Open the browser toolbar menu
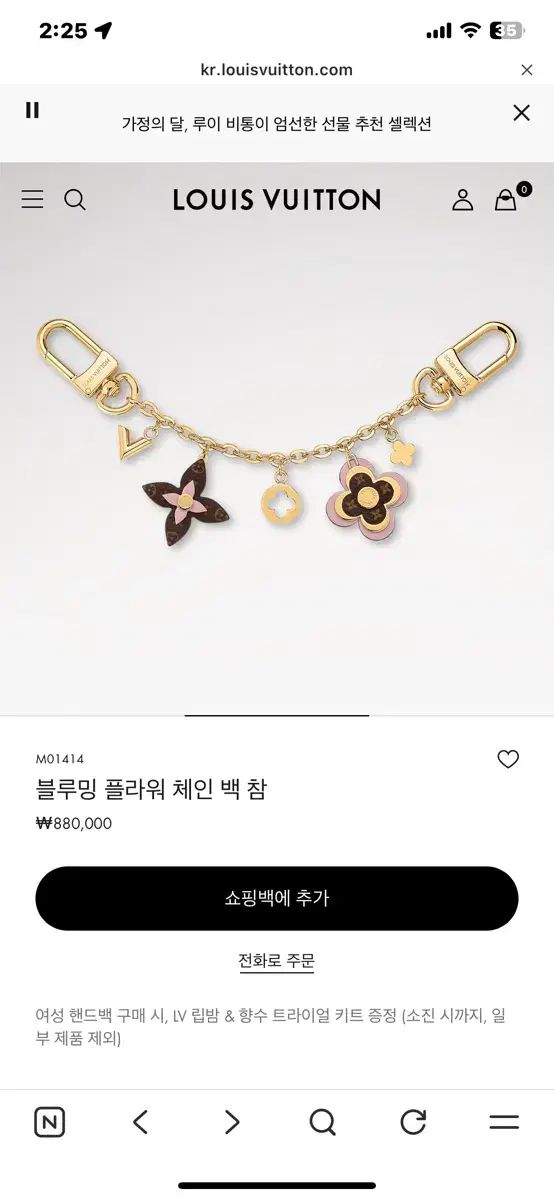554x1200 pixels. point(504,1122)
